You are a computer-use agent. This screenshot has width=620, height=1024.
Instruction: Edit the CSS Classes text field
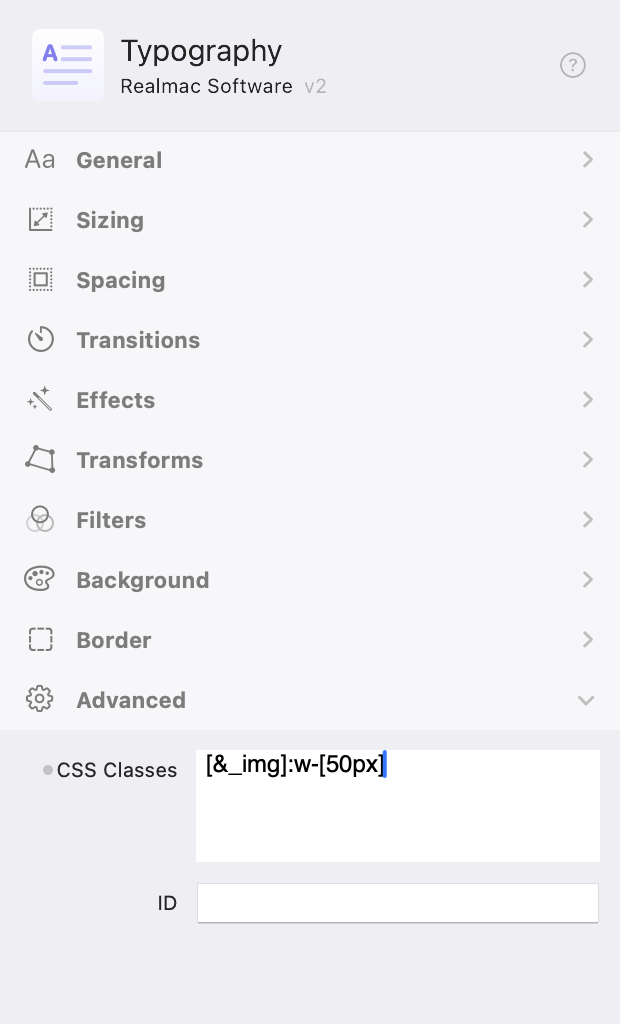pyautogui.click(x=398, y=805)
